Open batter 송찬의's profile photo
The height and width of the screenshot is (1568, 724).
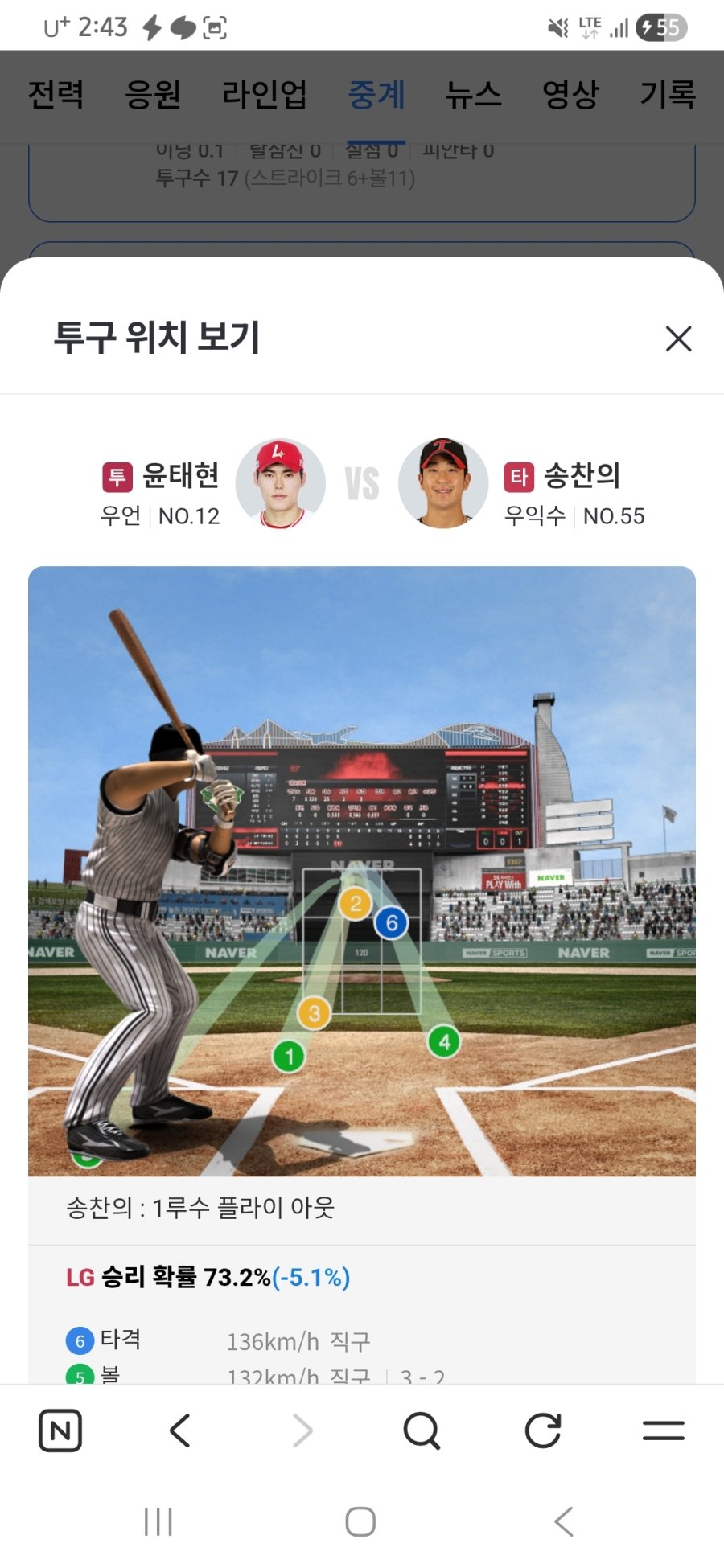point(443,483)
